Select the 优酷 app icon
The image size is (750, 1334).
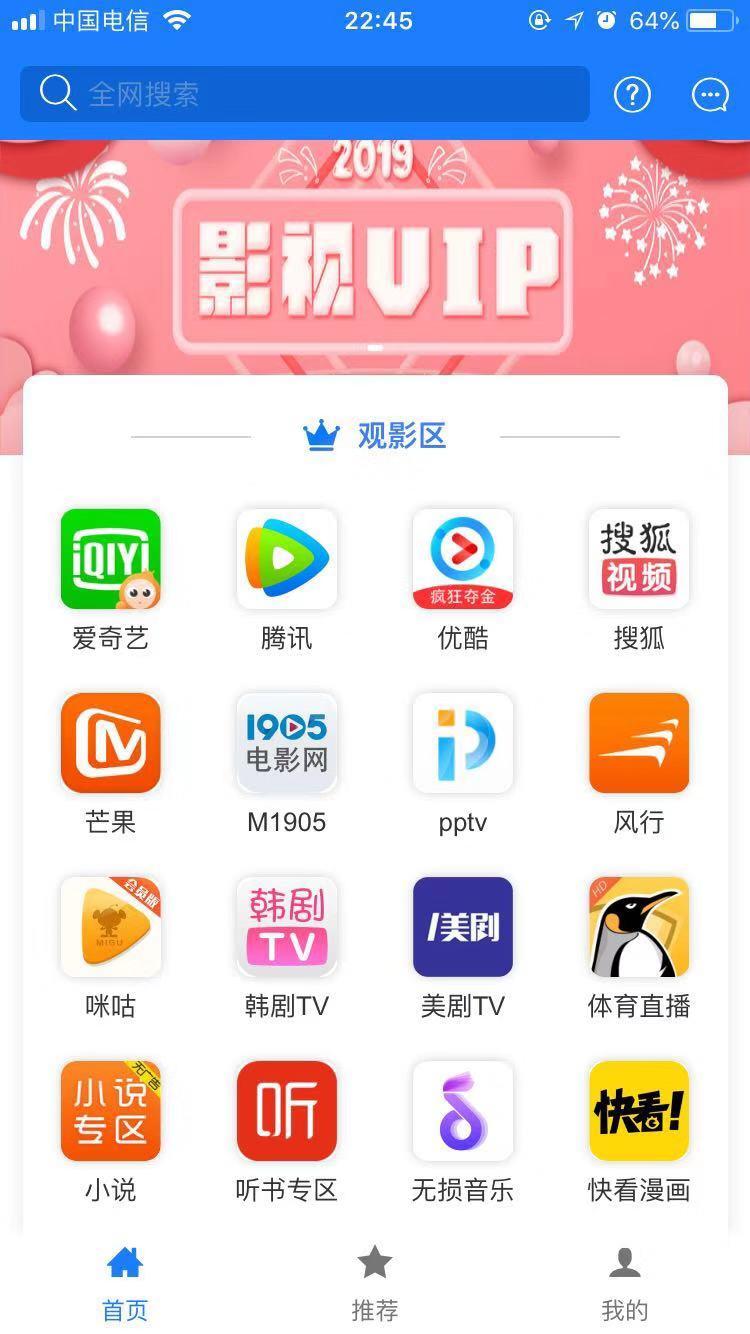(x=463, y=559)
